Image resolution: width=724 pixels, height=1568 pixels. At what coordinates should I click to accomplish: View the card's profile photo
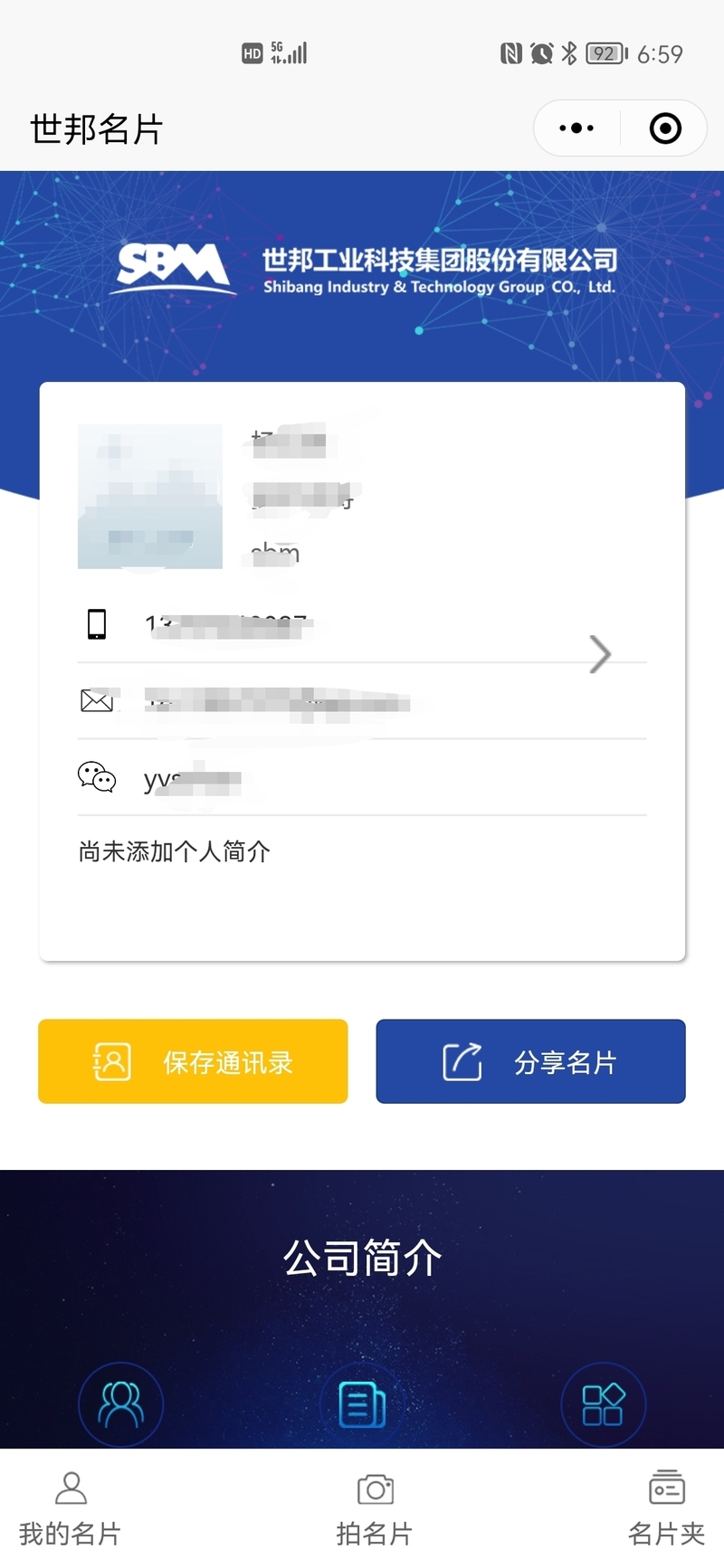[150, 497]
